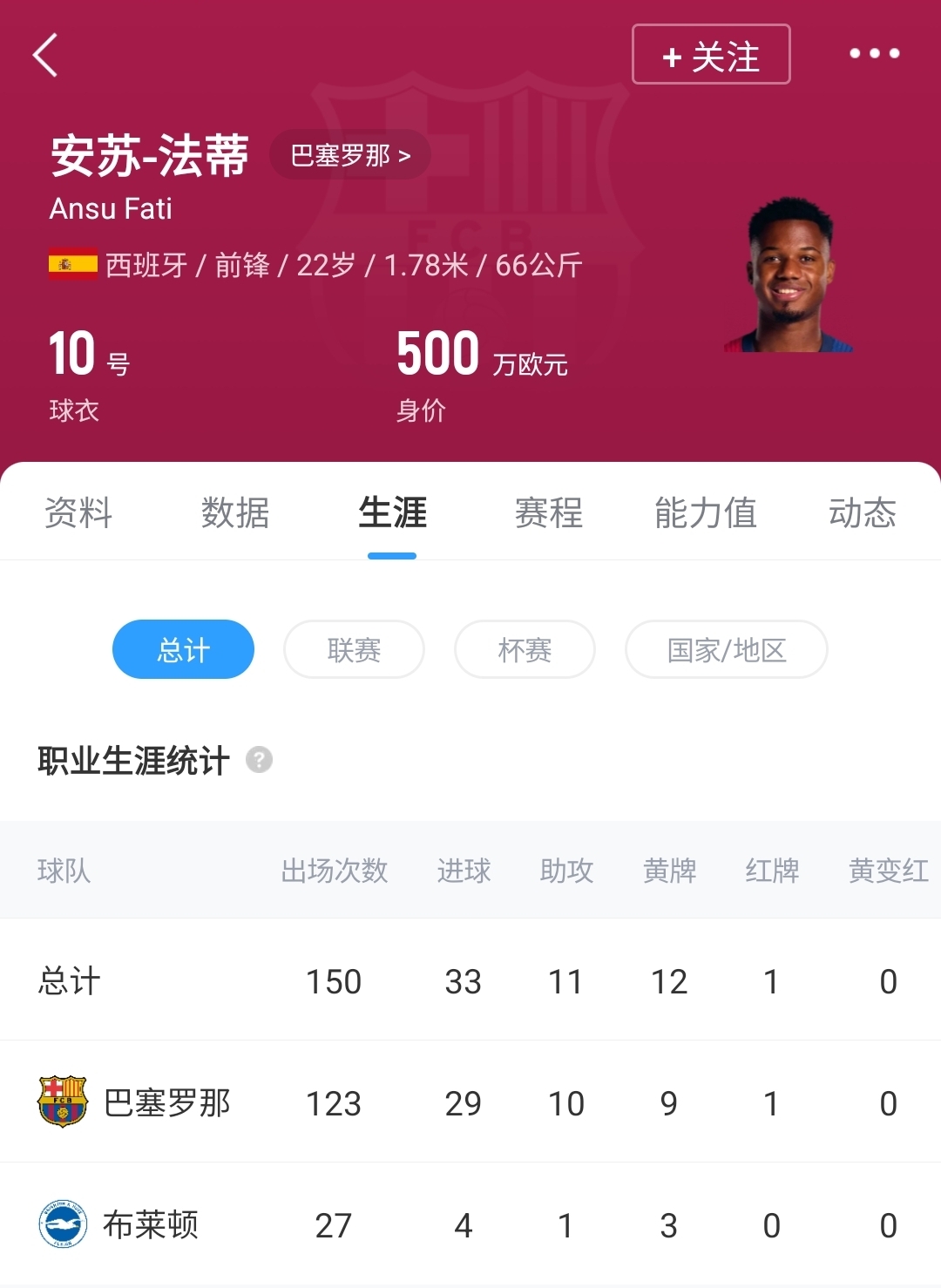
Task: Filter career stats by 联赛
Action: pos(354,649)
